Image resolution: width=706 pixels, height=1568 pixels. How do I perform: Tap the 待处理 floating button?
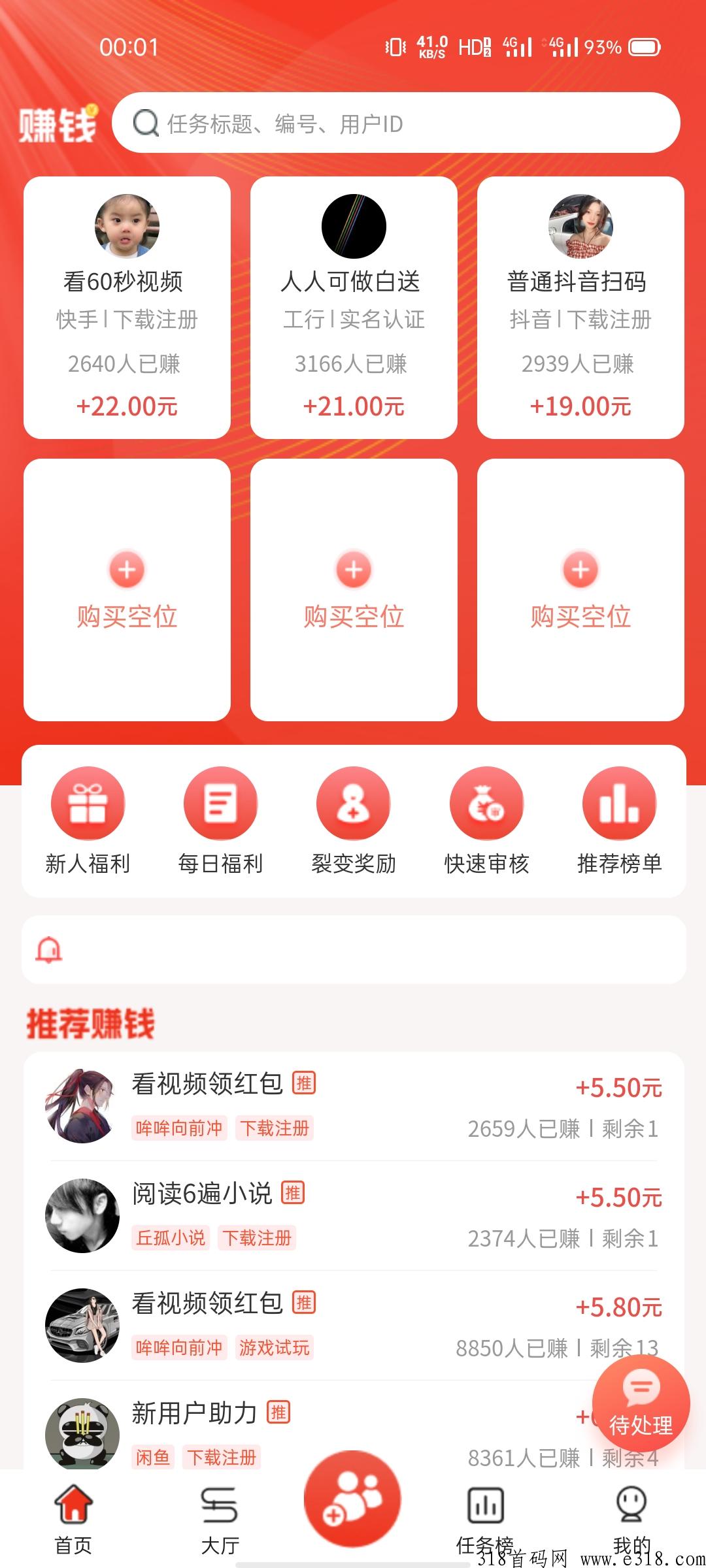click(641, 1403)
